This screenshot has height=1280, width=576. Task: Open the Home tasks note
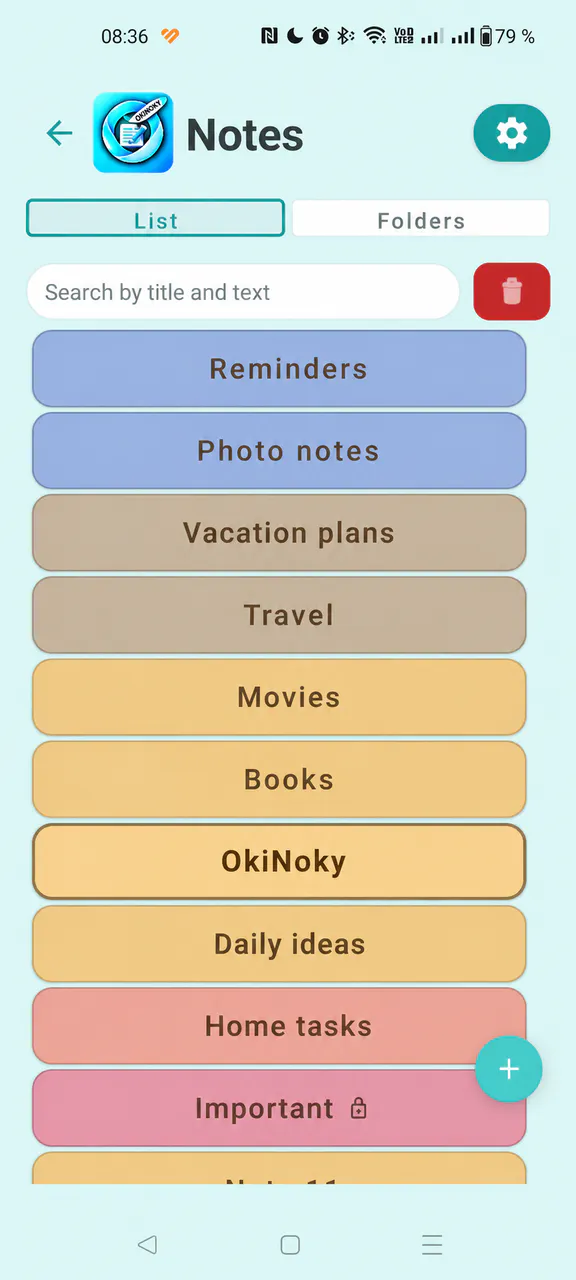(279, 1026)
